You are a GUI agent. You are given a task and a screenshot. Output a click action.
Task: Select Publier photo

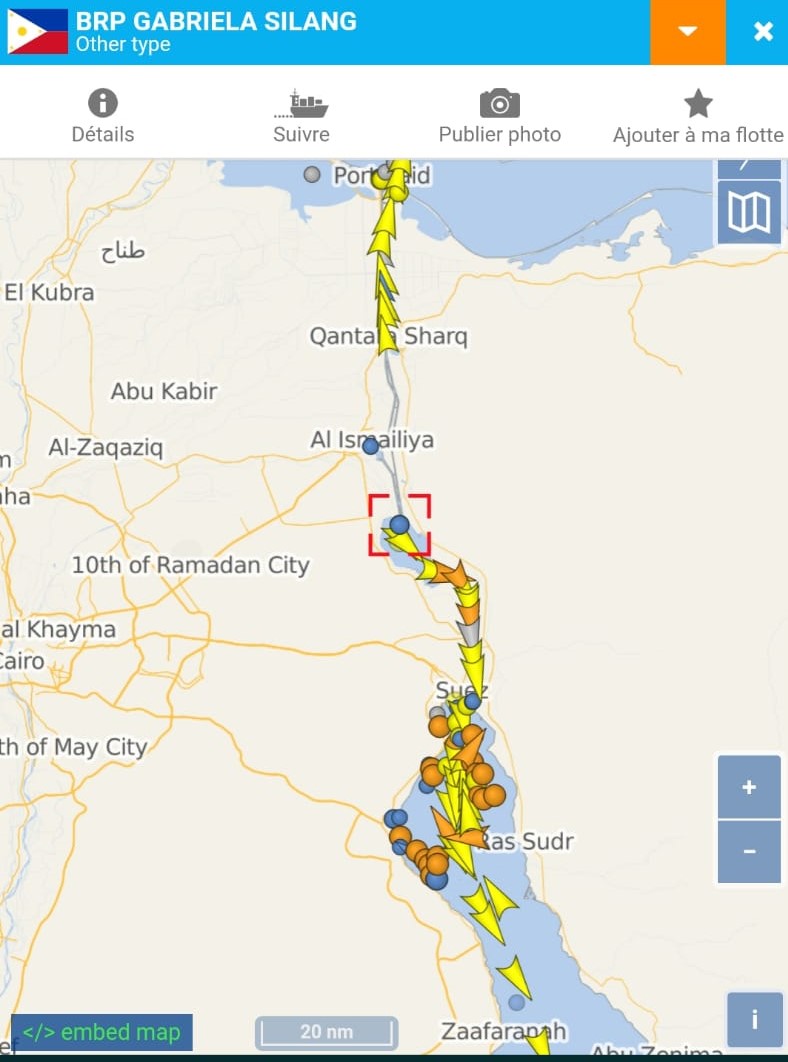point(499,116)
